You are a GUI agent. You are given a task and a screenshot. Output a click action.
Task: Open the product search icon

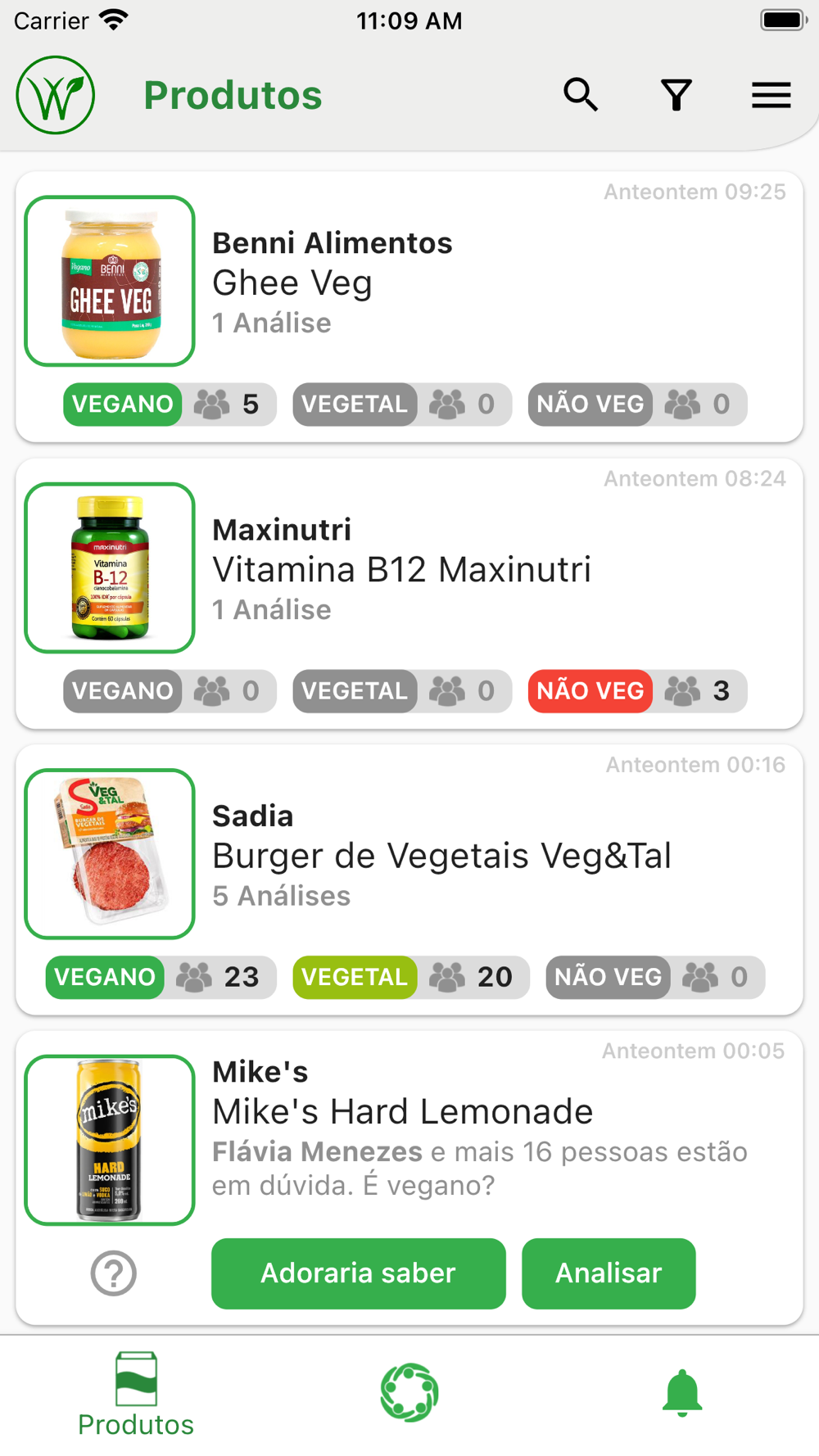click(x=581, y=95)
